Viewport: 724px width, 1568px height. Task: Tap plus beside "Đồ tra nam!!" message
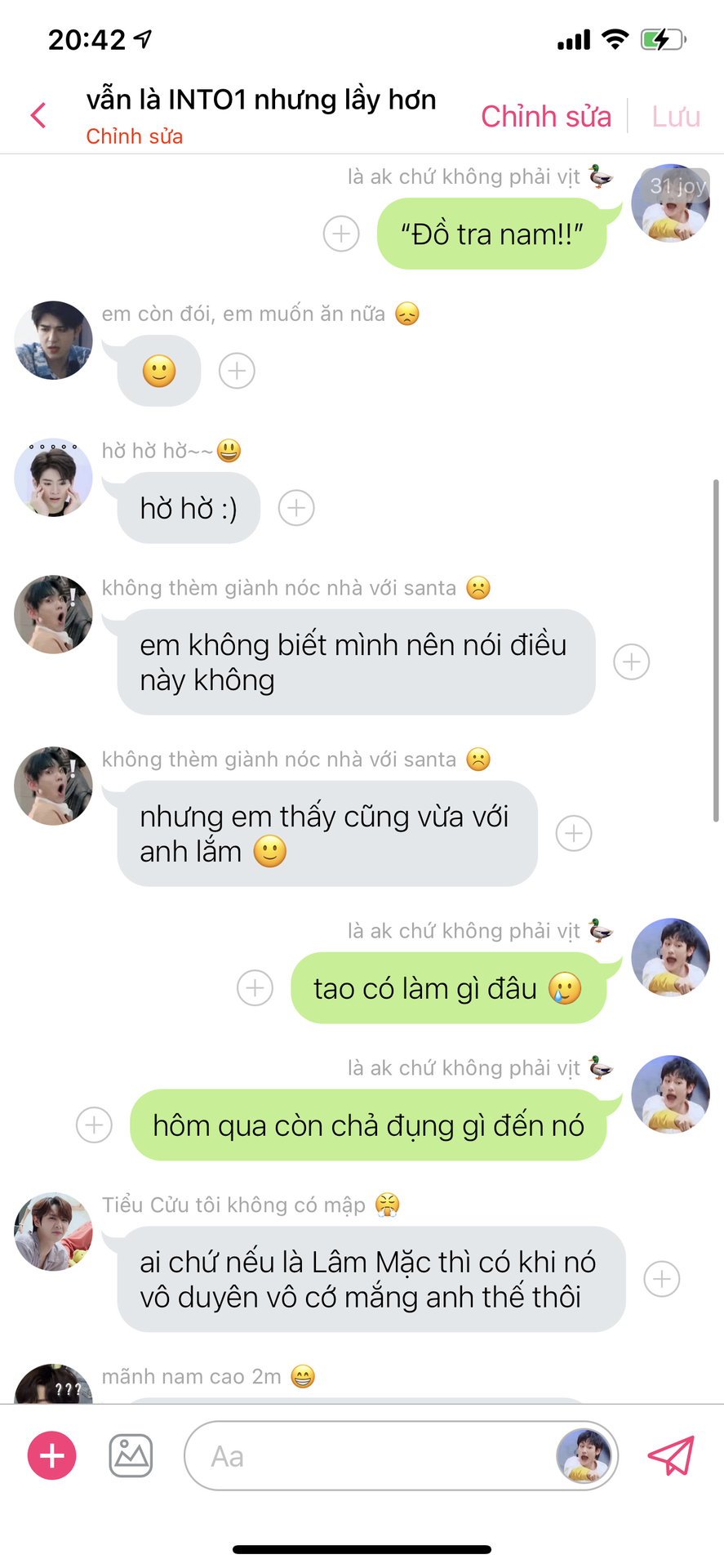coord(341,234)
